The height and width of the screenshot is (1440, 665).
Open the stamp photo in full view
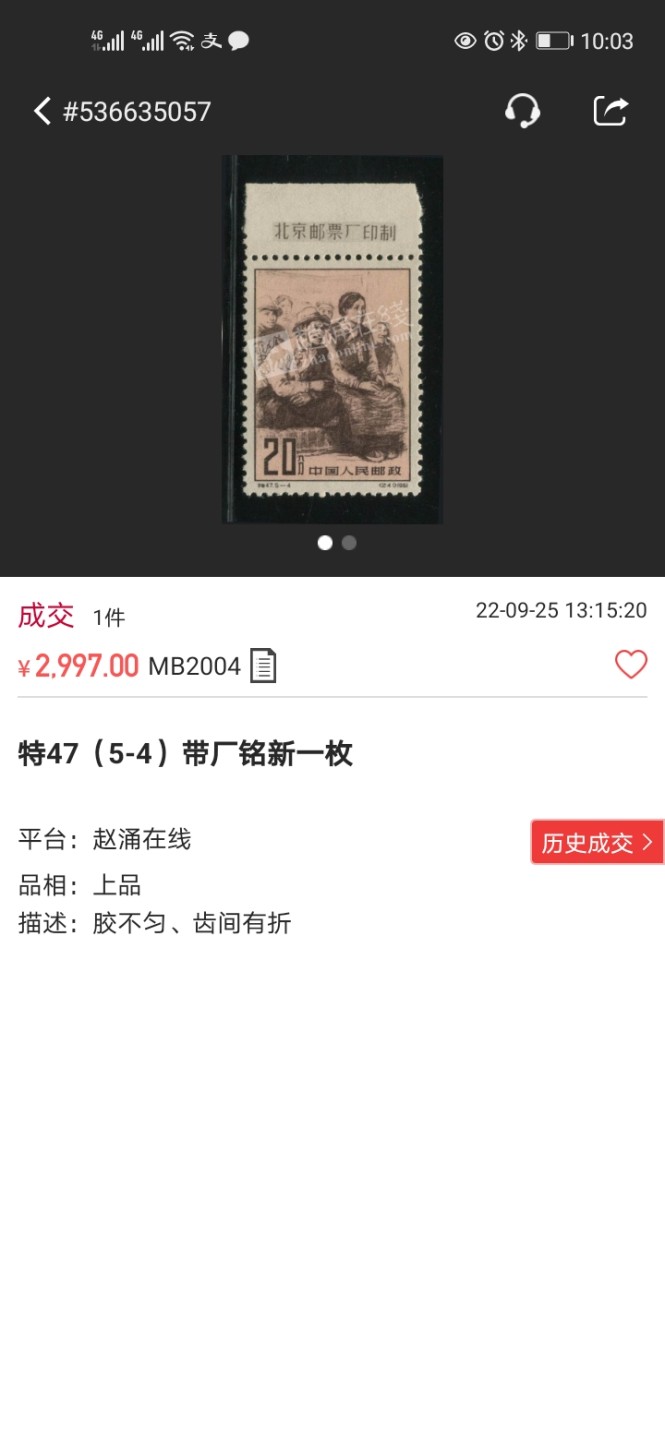click(332, 338)
